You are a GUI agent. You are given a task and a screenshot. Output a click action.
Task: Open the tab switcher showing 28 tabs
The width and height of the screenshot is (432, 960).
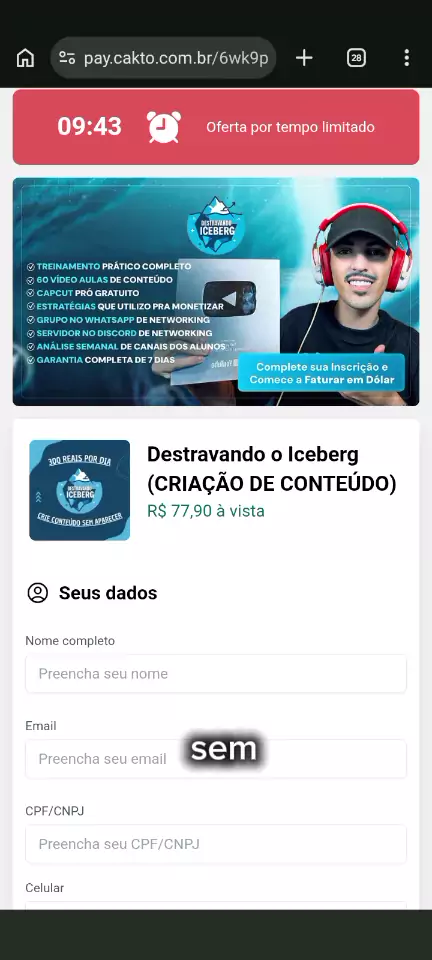[356, 58]
